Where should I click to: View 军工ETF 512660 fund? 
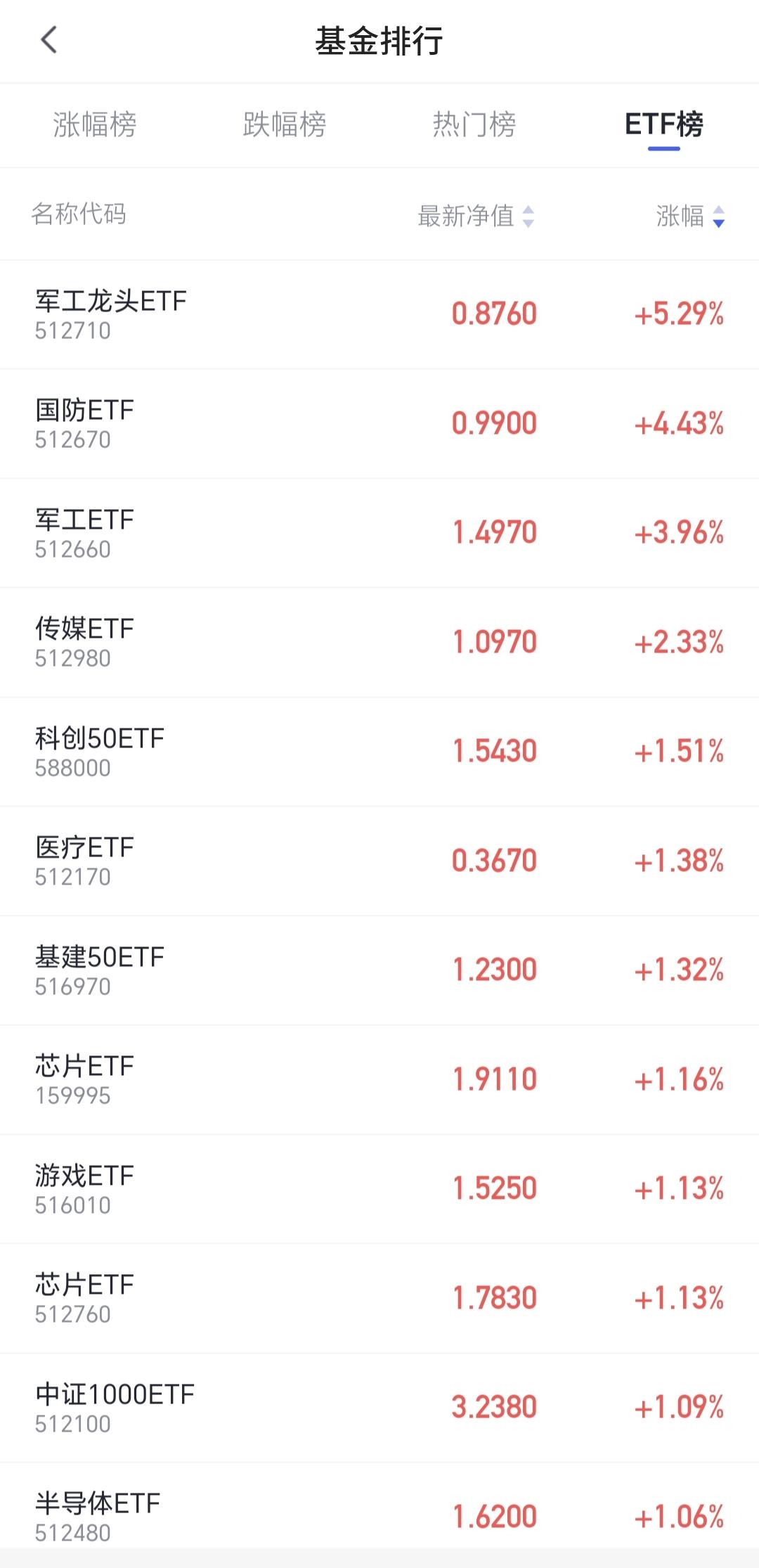(x=379, y=533)
